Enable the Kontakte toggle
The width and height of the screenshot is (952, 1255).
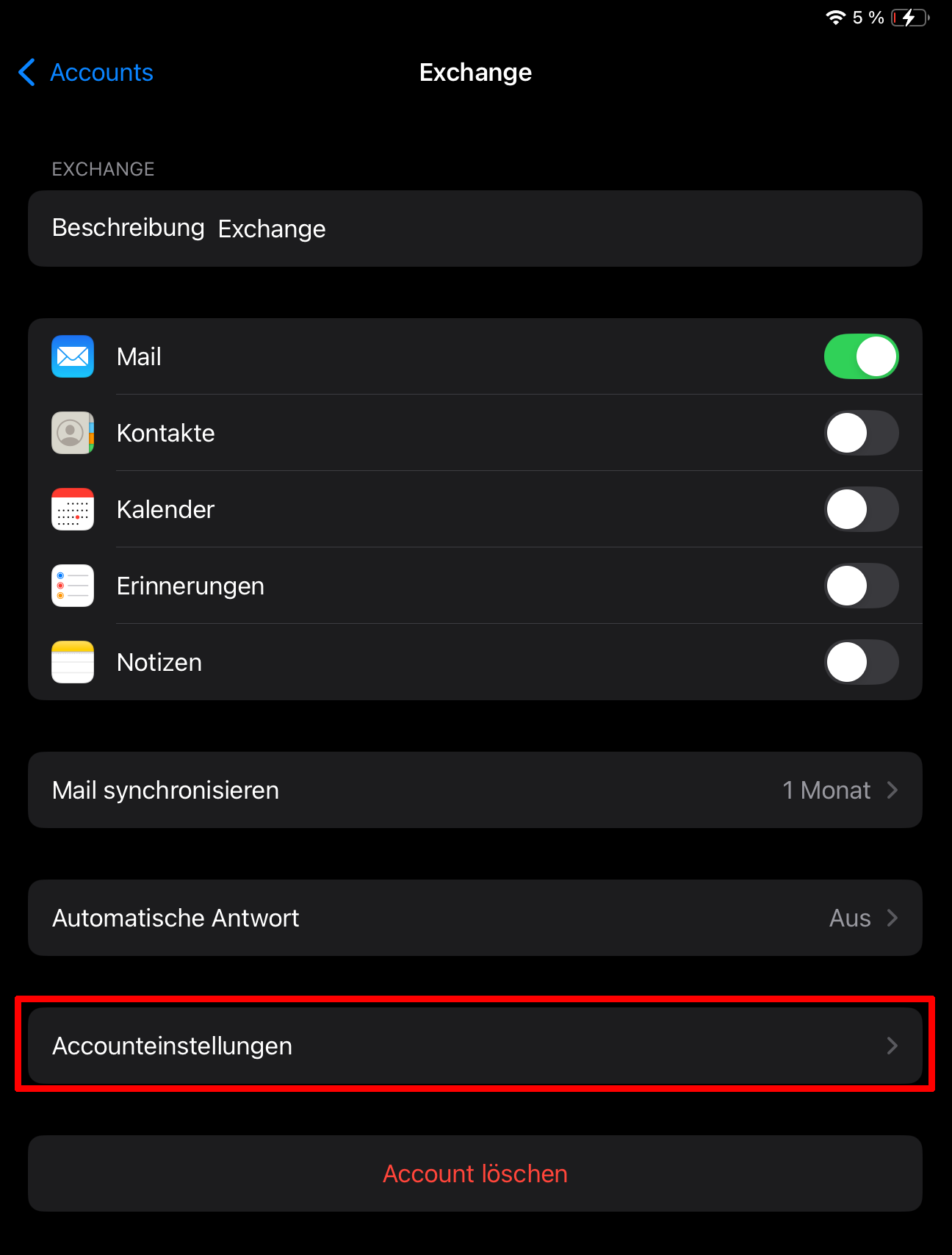coord(861,433)
